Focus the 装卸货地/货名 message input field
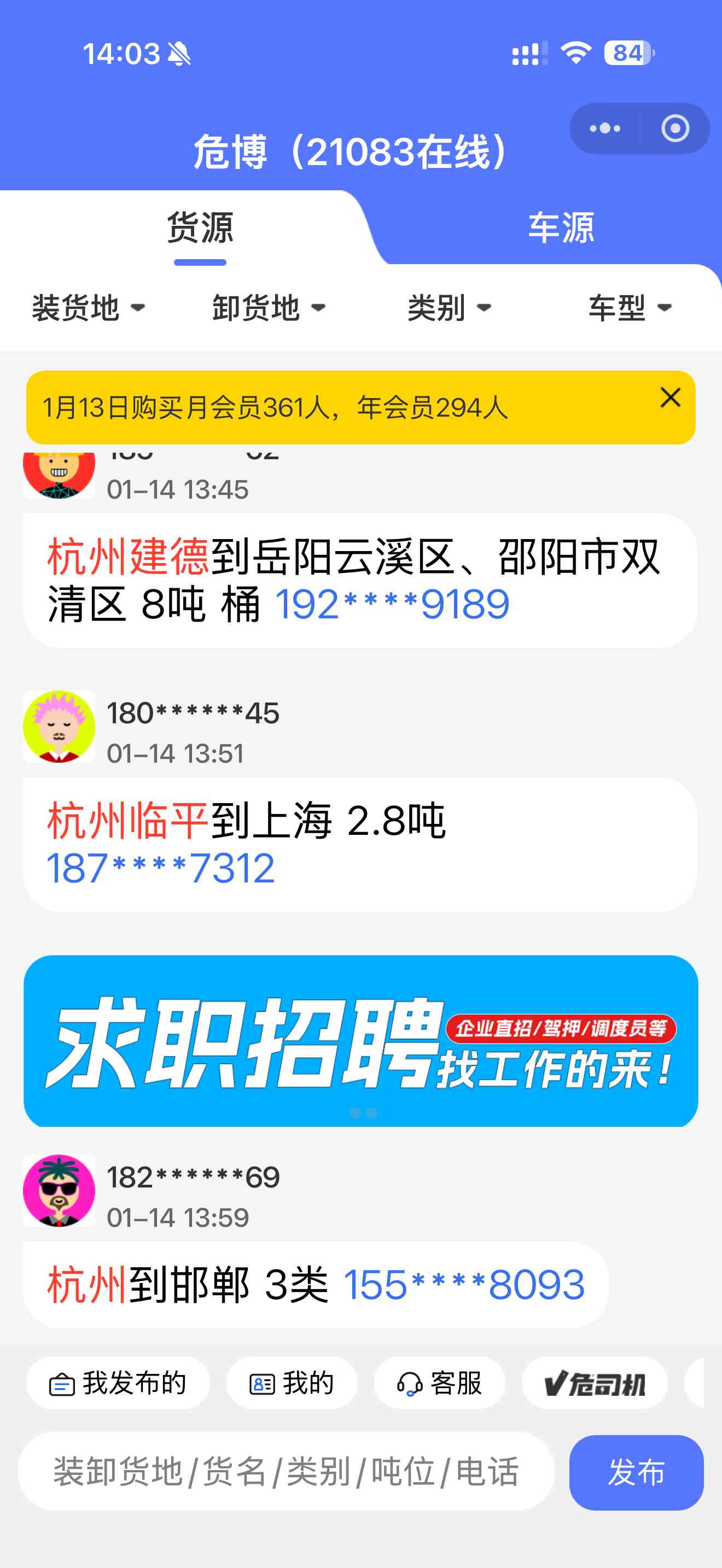The image size is (722, 1568). pyautogui.click(x=286, y=1471)
